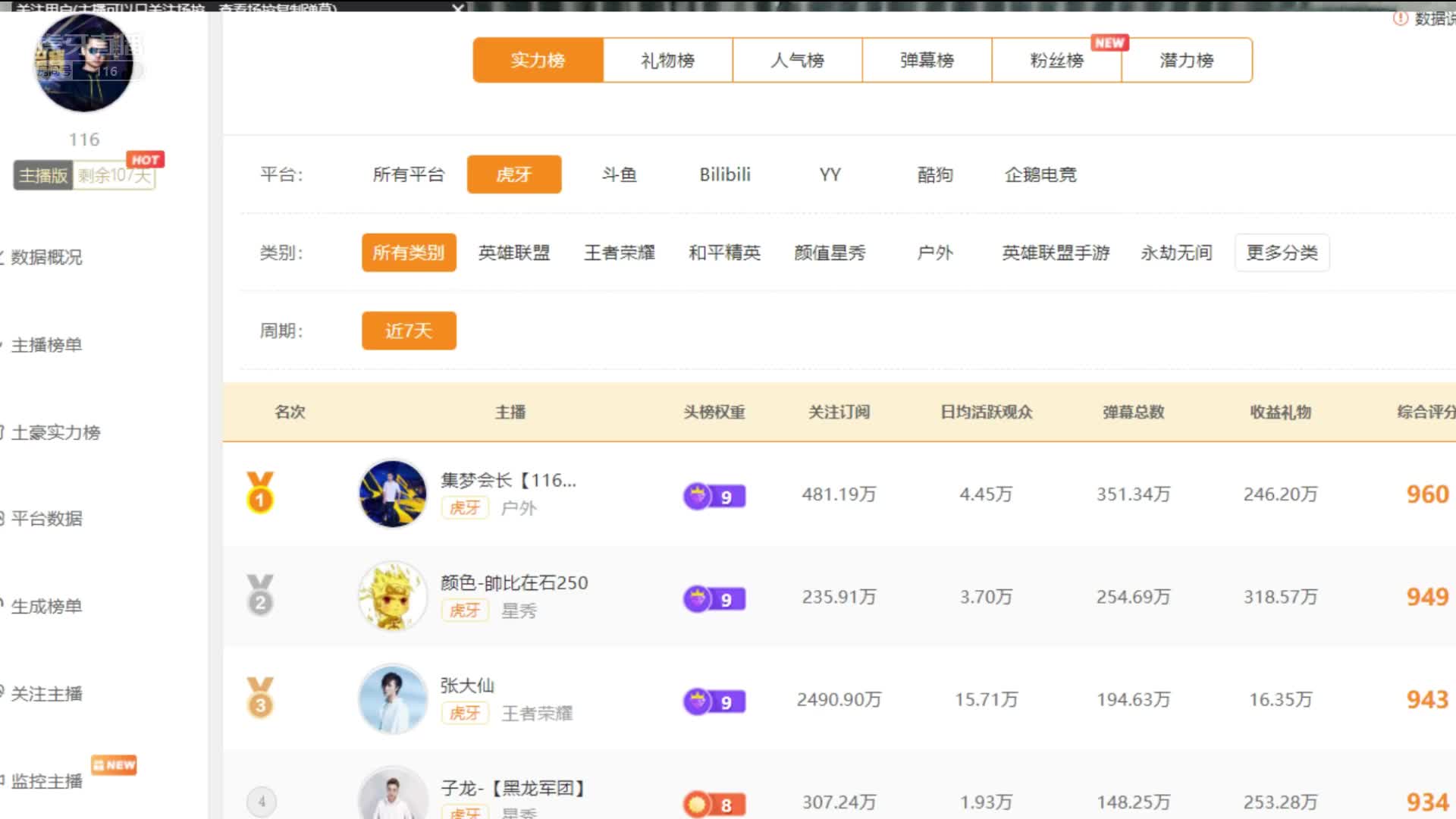1456x819 pixels.
Task: Open 数据概况 in the sidebar
Action: (46, 257)
